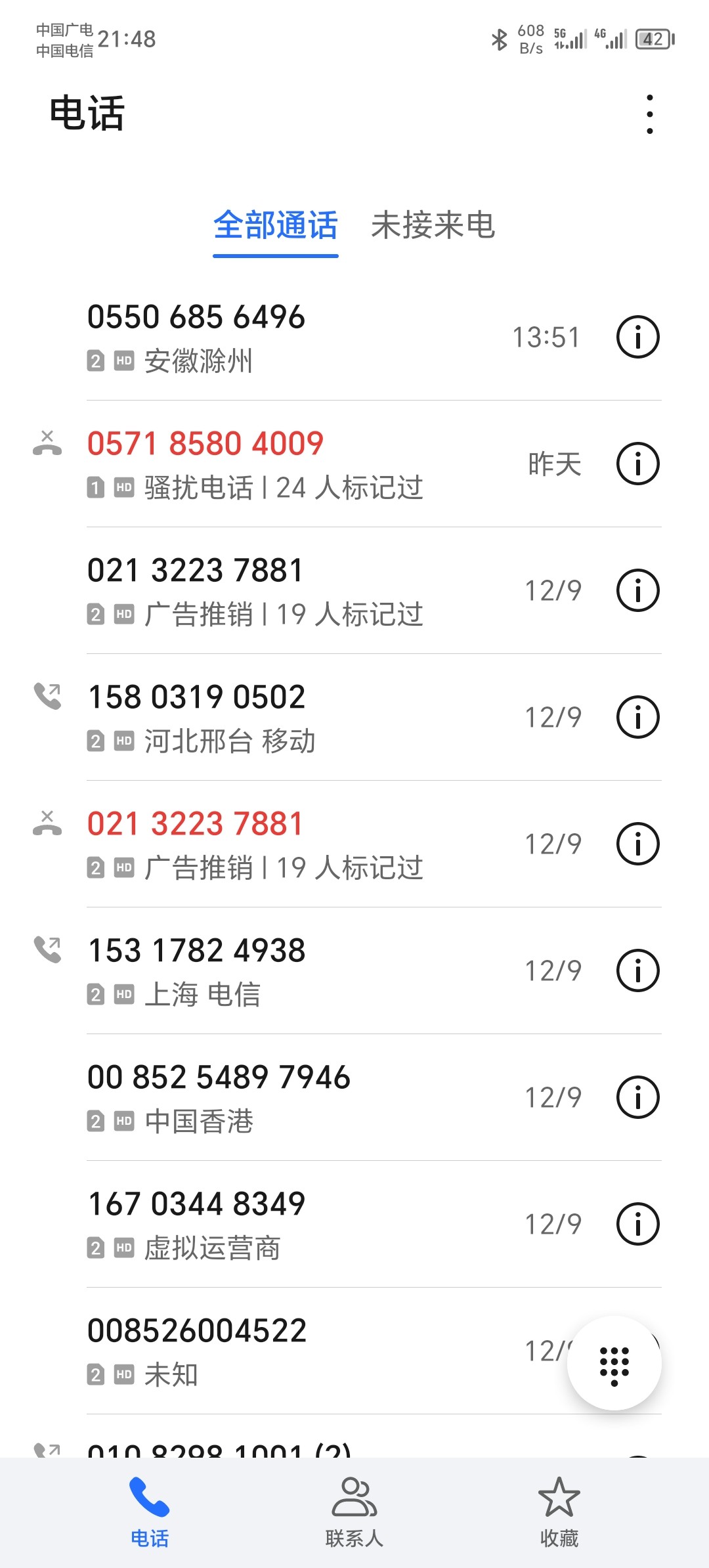Open the three-dot overflow menu
Screen dimensions: 709x1568
(x=650, y=114)
